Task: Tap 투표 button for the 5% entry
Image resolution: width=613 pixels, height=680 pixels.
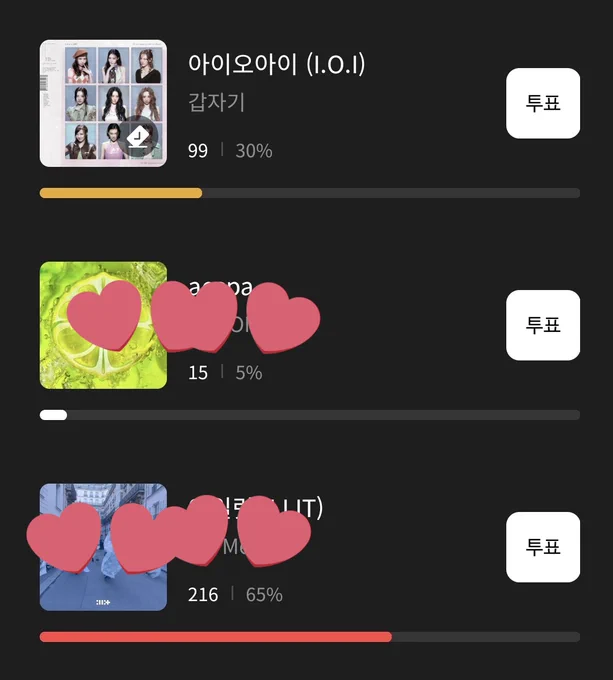Action: tap(543, 325)
